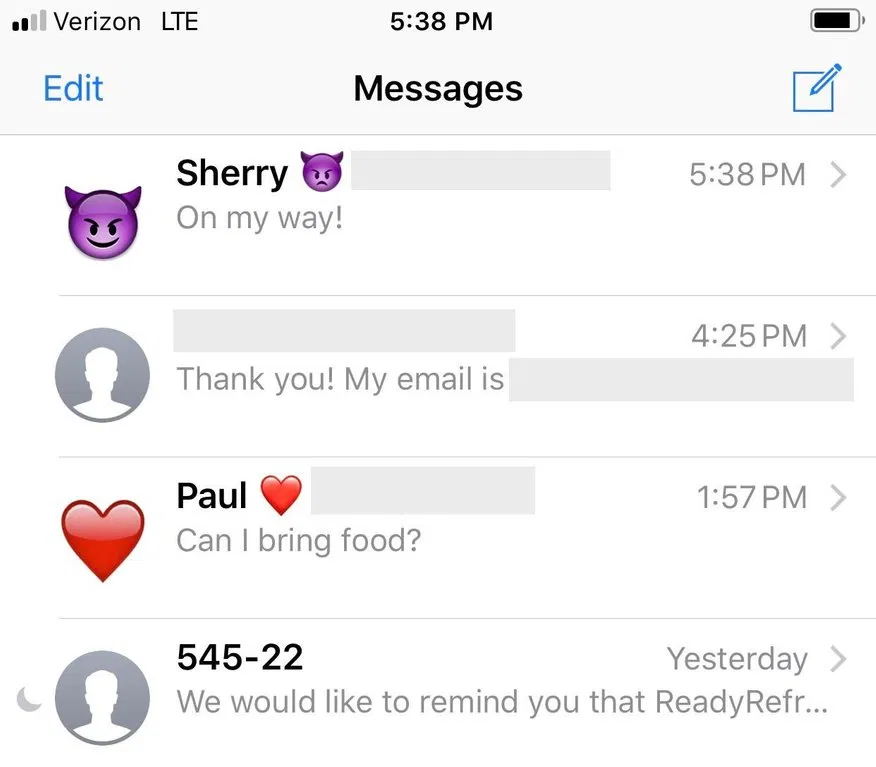Open the conversation with Sherry
This screenshot has height=767, width=876.
[x=450, y=197]
